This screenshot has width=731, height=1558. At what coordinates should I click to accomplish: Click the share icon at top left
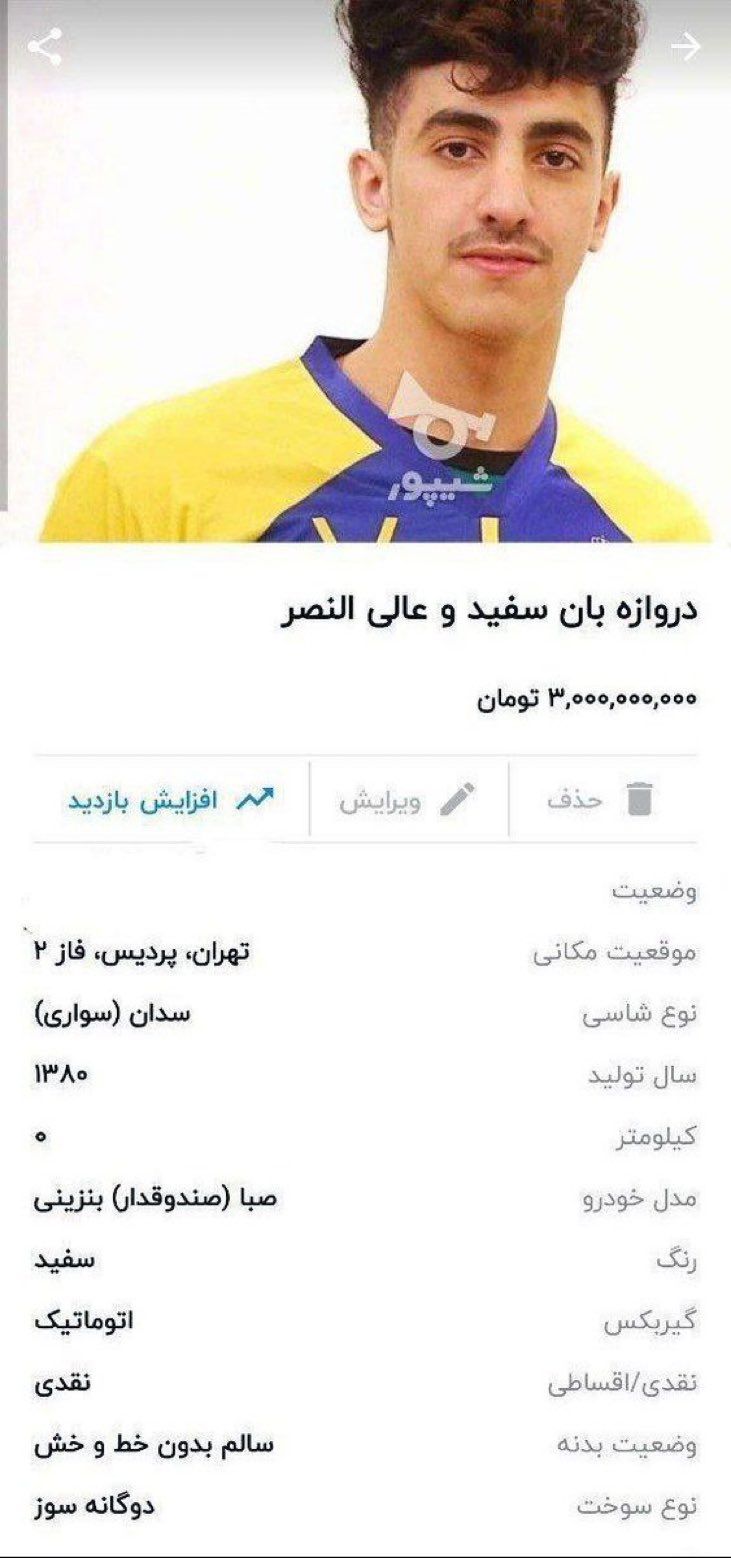(47, 44)
